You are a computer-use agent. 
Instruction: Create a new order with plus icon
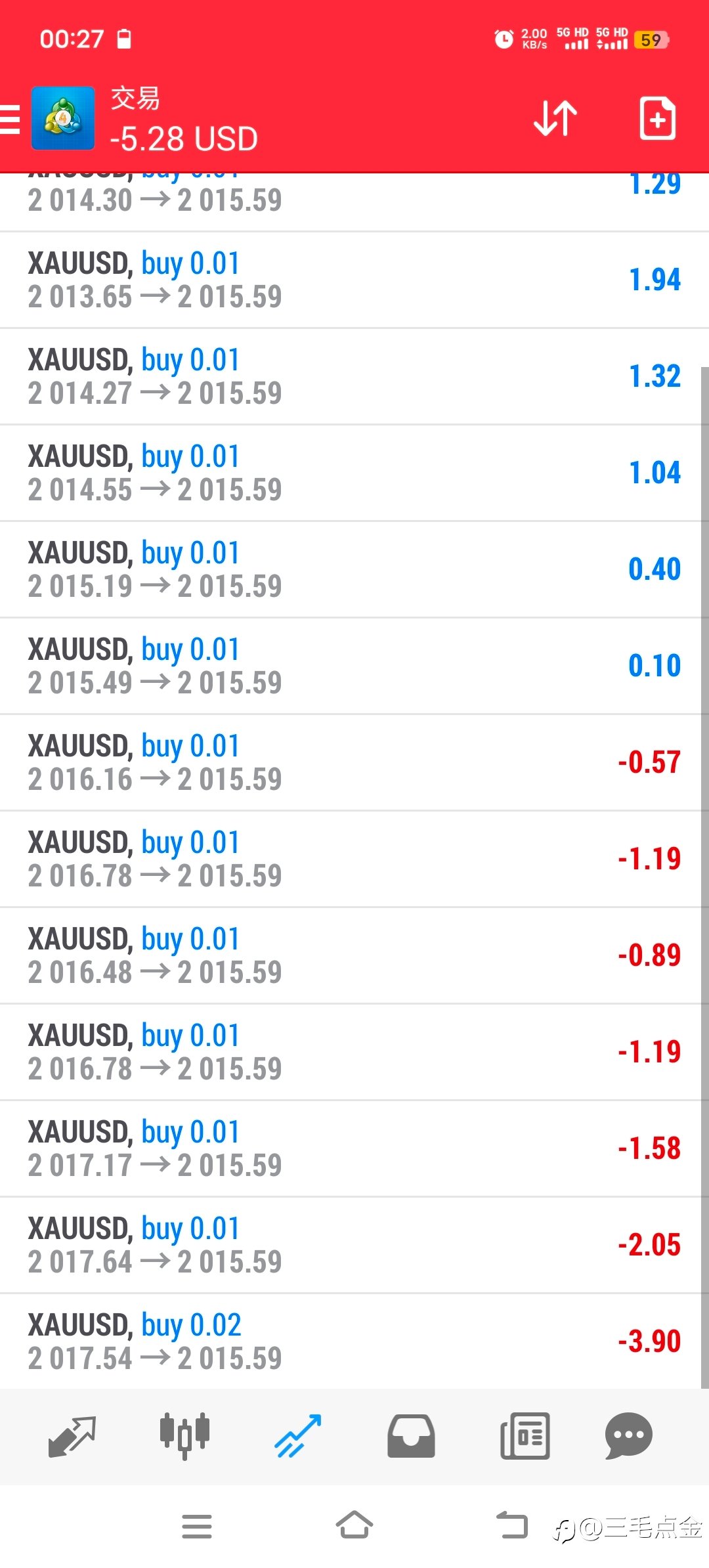657,118
